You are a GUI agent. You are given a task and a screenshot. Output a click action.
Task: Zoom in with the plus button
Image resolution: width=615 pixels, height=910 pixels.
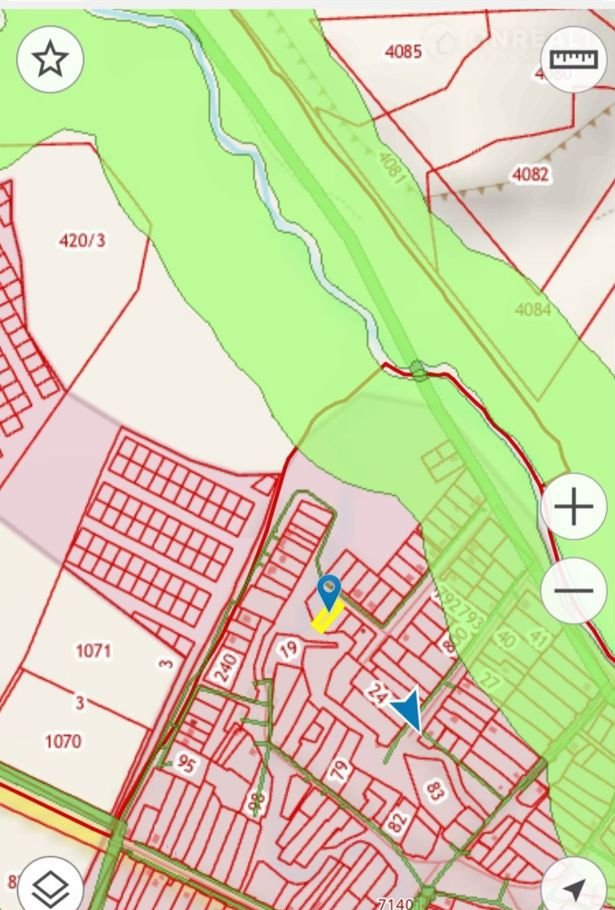click(x=574, y=508)
